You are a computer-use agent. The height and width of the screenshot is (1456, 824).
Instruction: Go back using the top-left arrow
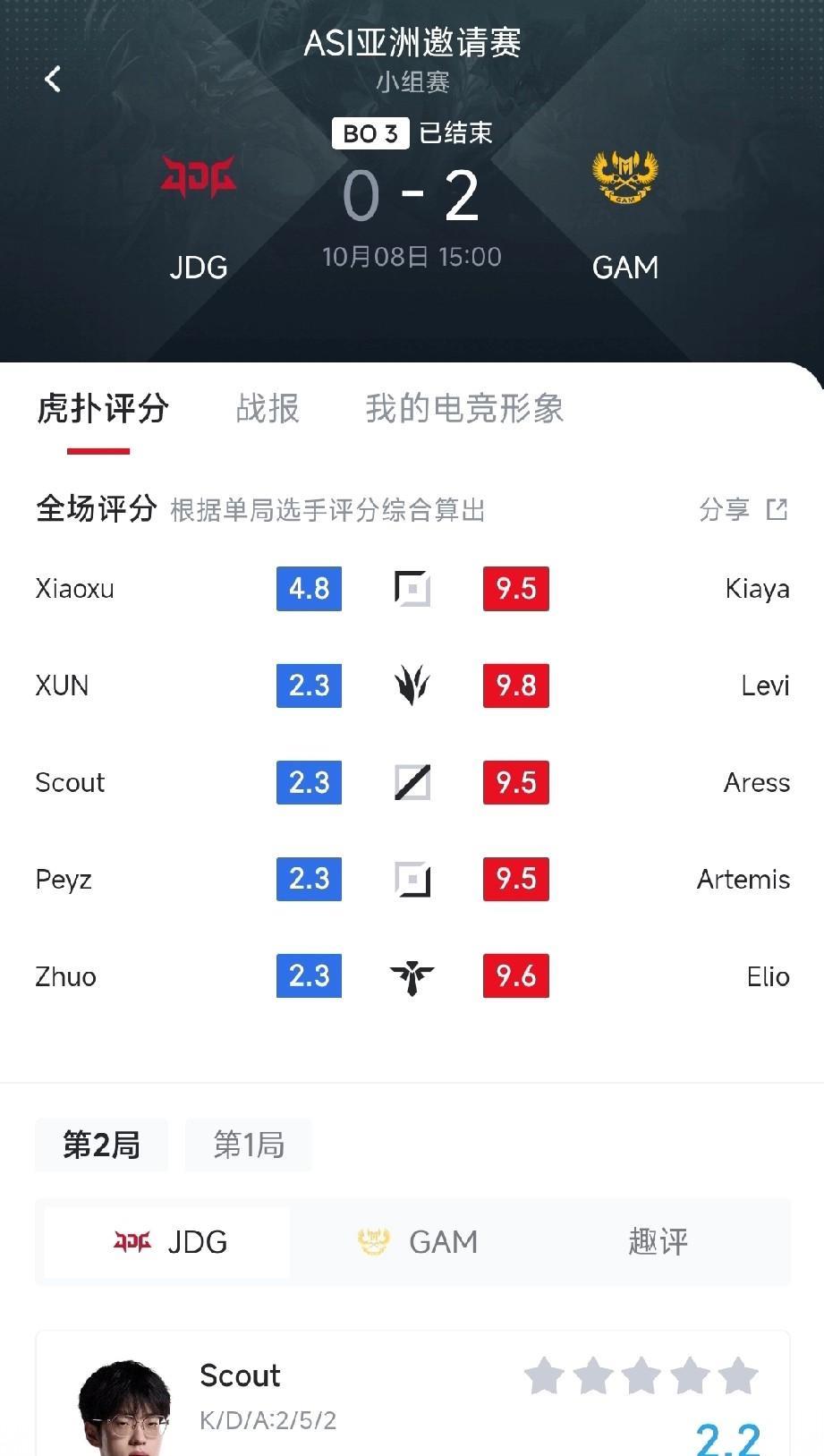(53, 80)
